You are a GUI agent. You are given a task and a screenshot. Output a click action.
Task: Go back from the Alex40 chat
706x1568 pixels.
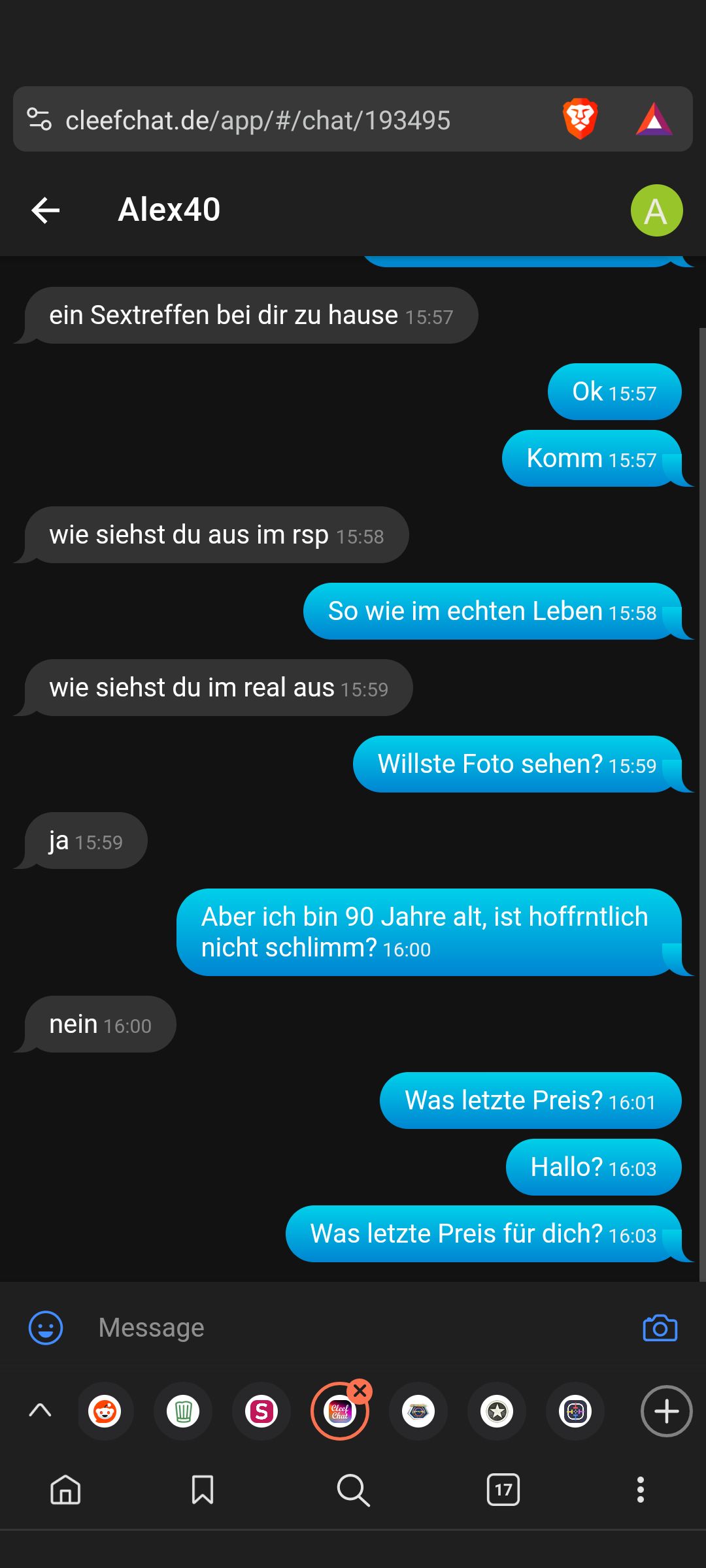[45, 210]
